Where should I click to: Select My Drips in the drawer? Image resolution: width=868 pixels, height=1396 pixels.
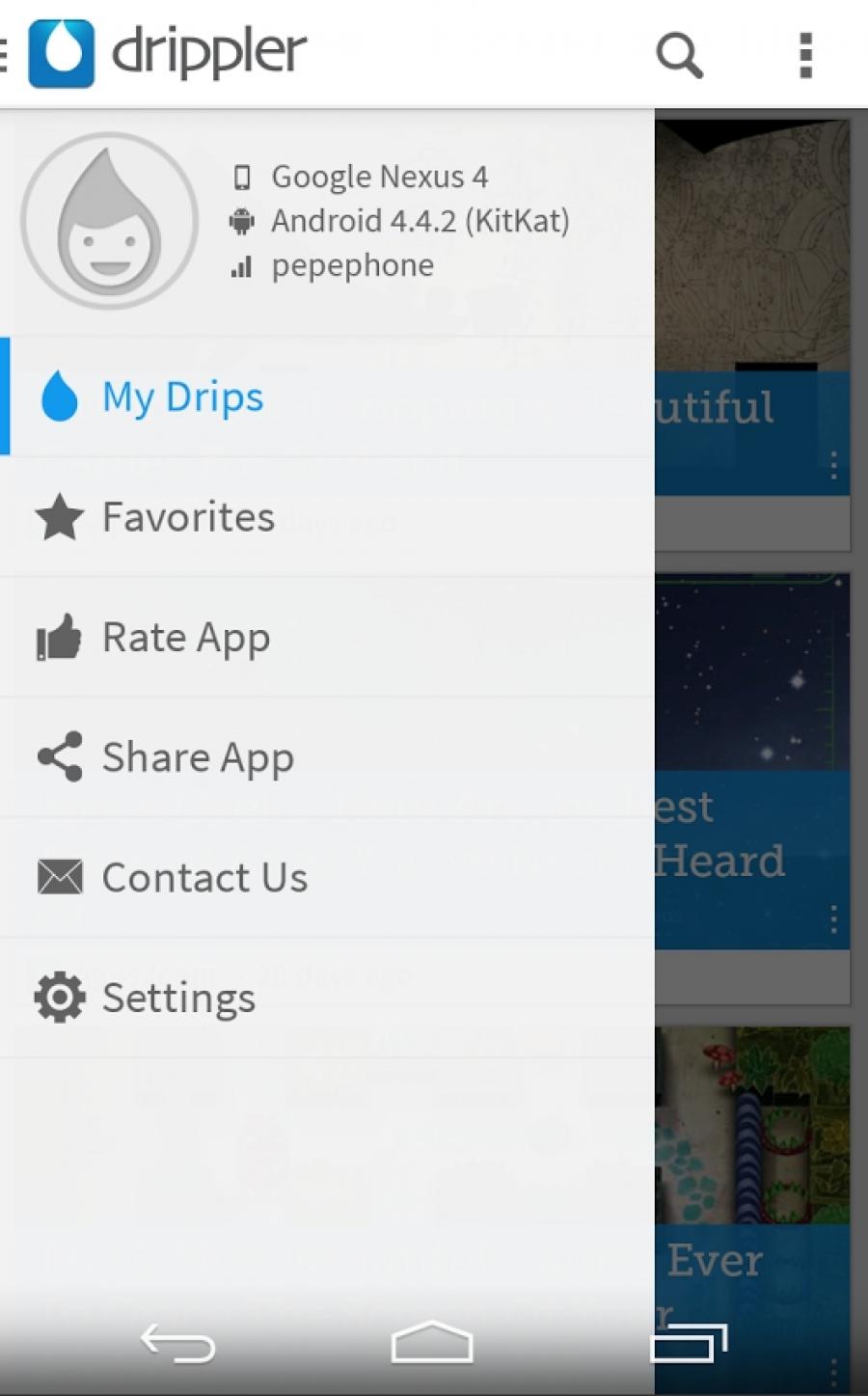coord(327,397)
